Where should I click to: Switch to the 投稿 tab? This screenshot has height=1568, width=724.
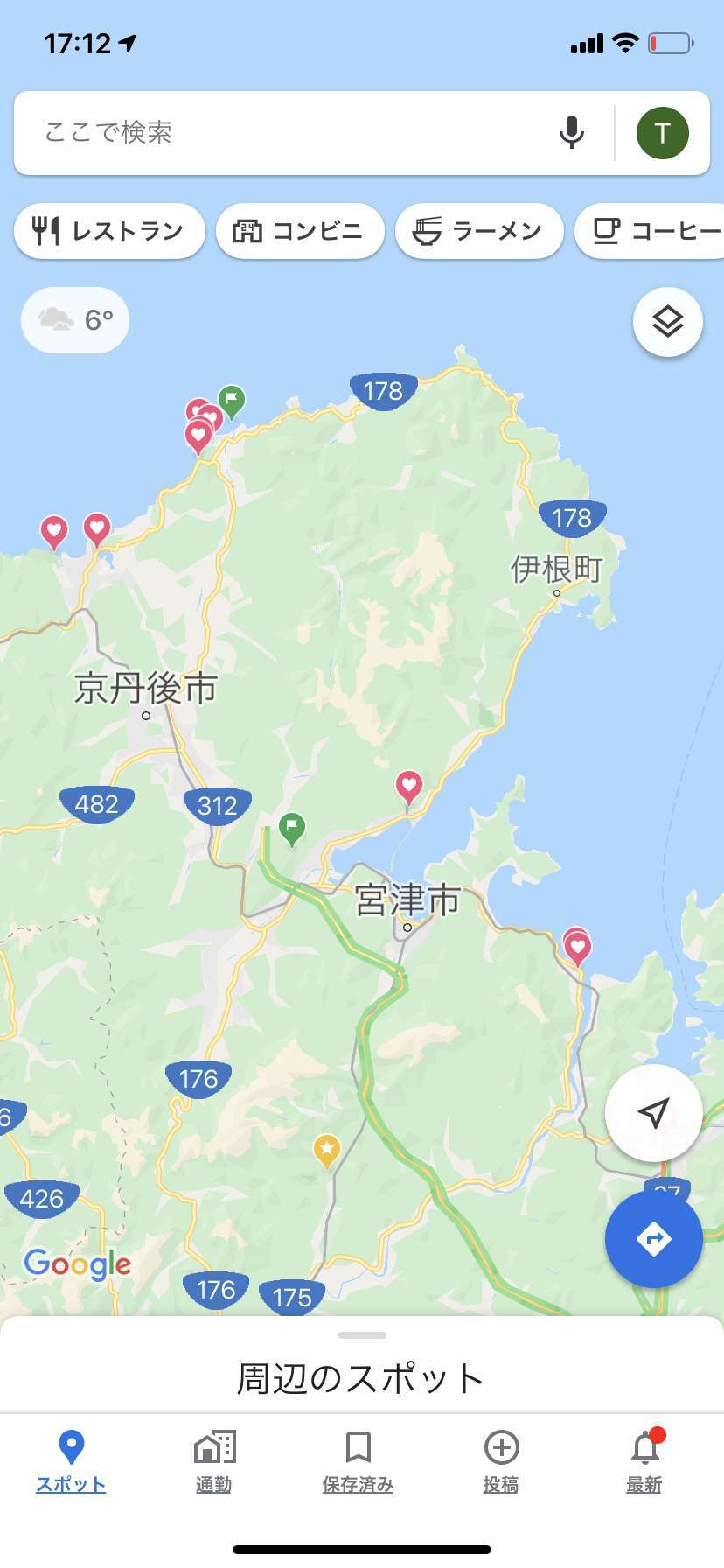(x=501, y=1461)
